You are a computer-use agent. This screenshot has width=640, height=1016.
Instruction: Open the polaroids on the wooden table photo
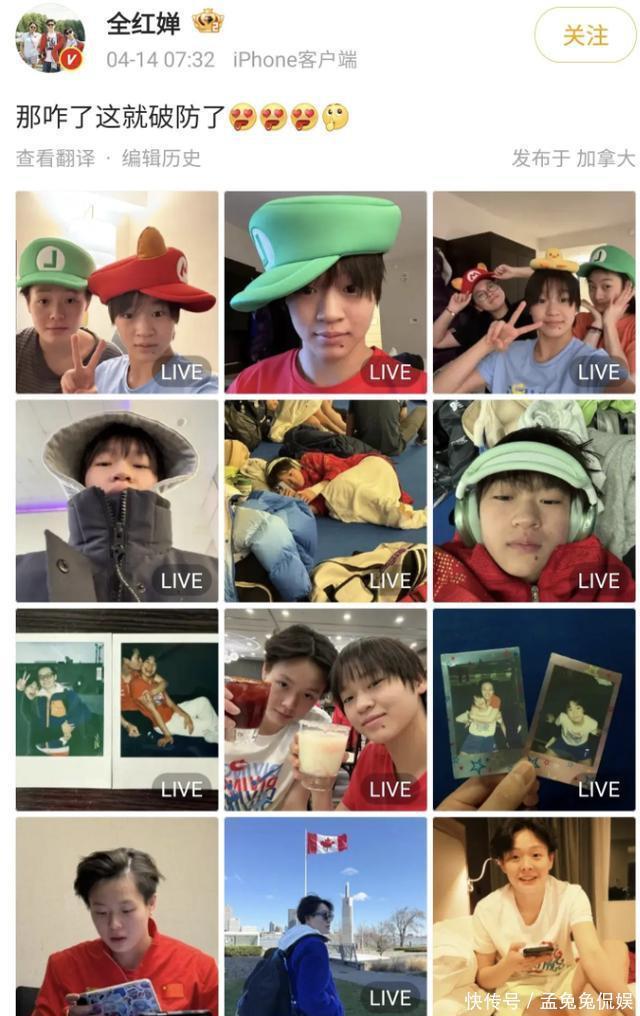(117, 709)
